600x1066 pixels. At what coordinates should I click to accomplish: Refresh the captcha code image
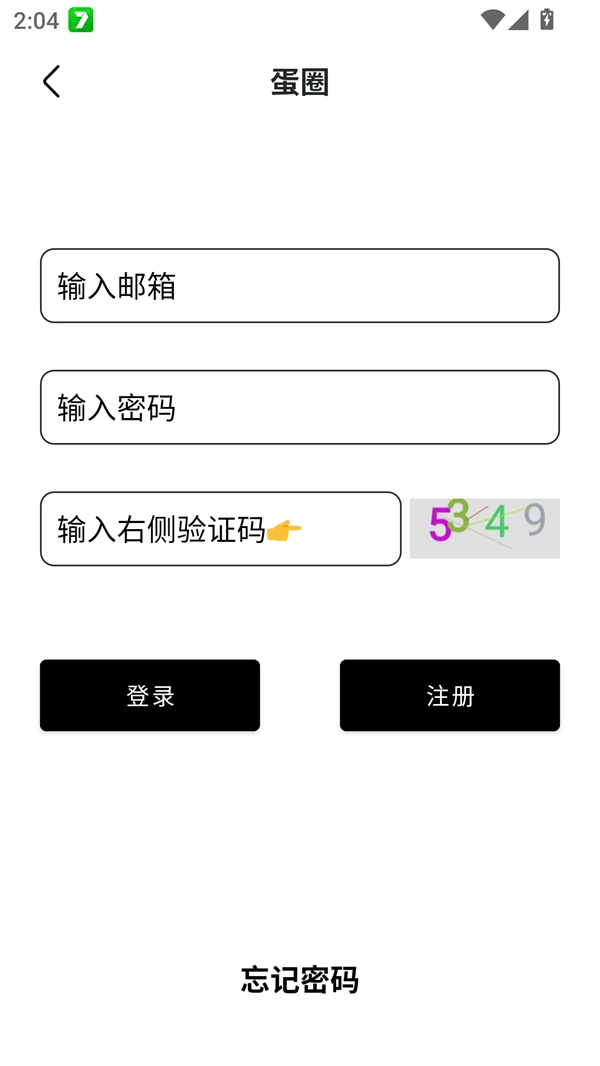[485, 528]
